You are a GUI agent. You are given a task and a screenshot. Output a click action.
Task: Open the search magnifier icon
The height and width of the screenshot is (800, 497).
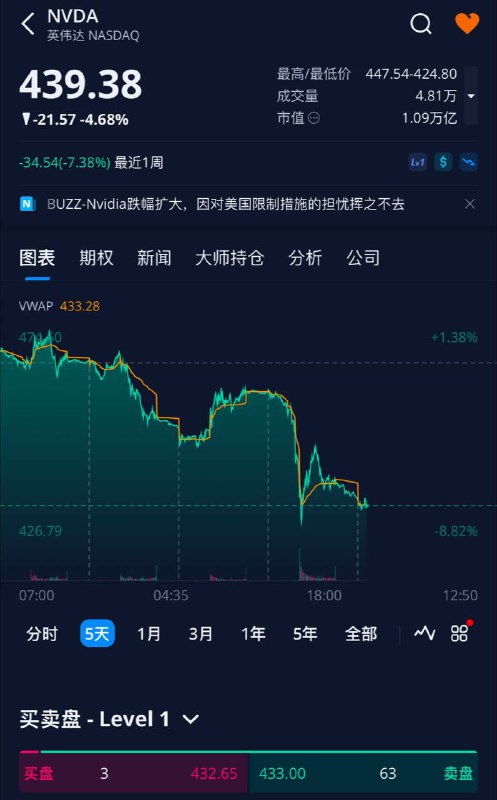pyautogui.click(x=421, y=23)
